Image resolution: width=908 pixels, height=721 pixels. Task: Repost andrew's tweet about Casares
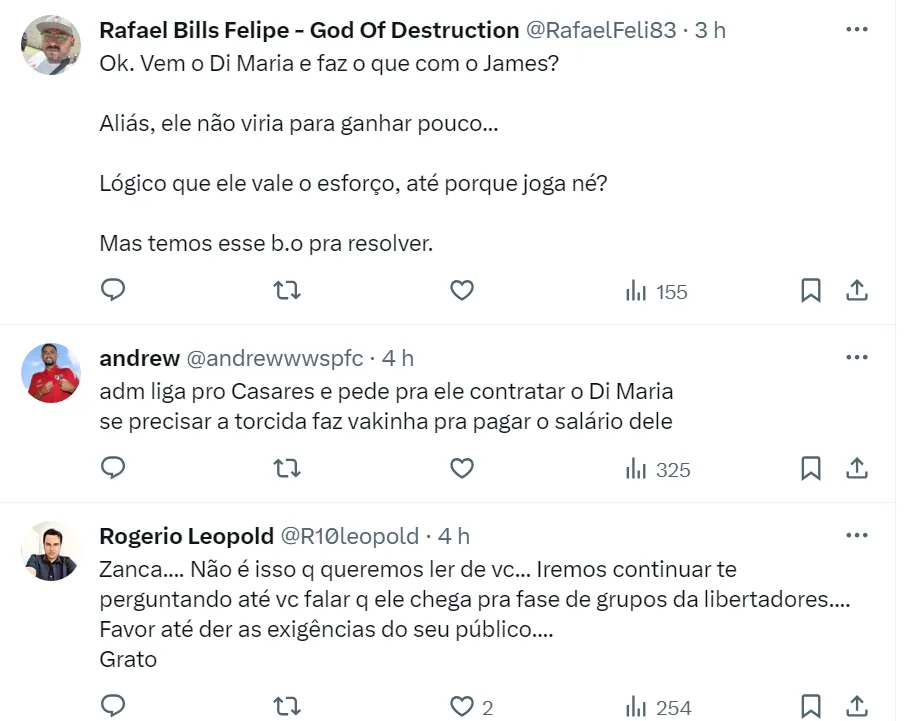pos(287,468)
